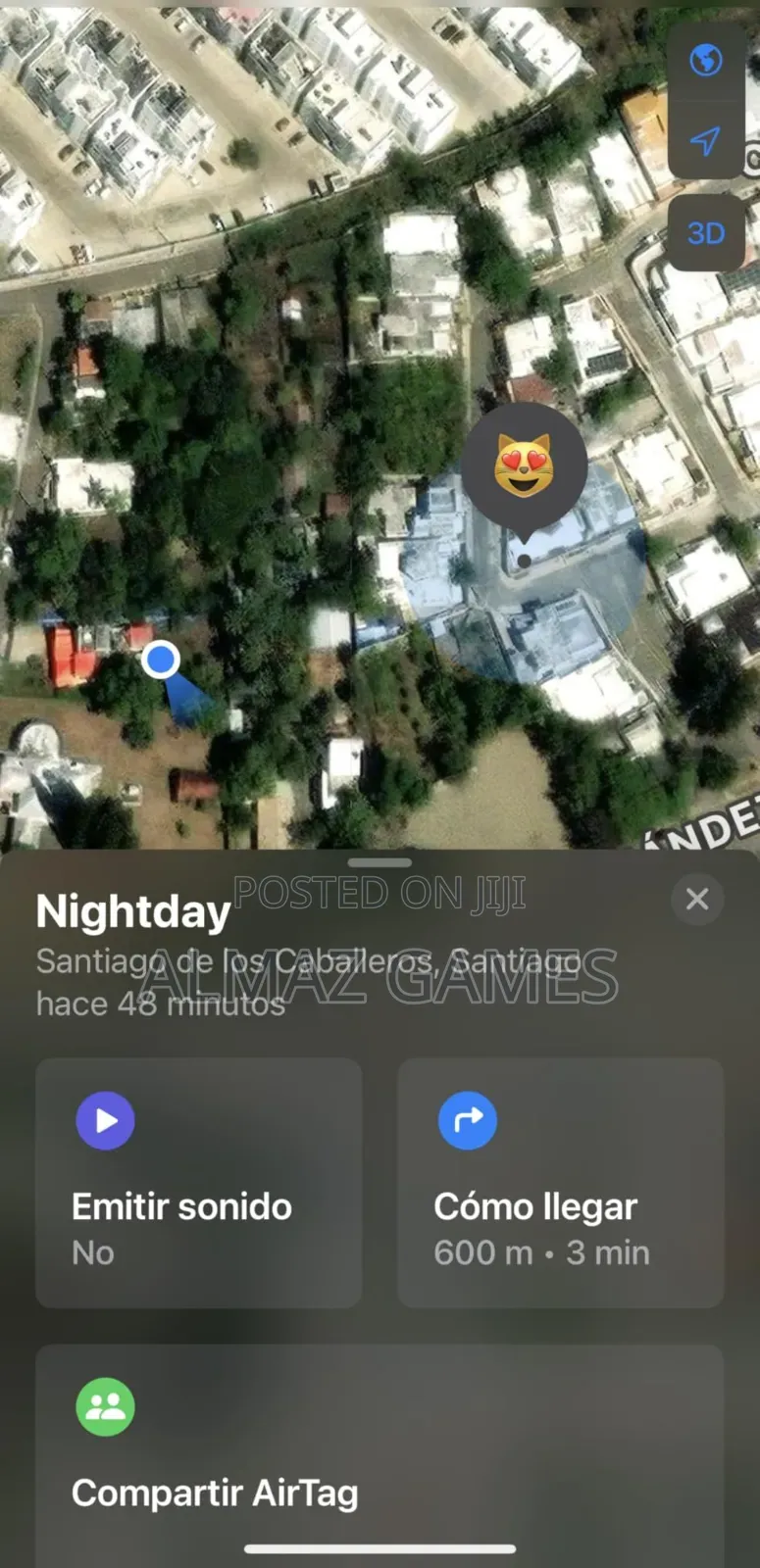Switch the map to 3D view

coord(705,233)
